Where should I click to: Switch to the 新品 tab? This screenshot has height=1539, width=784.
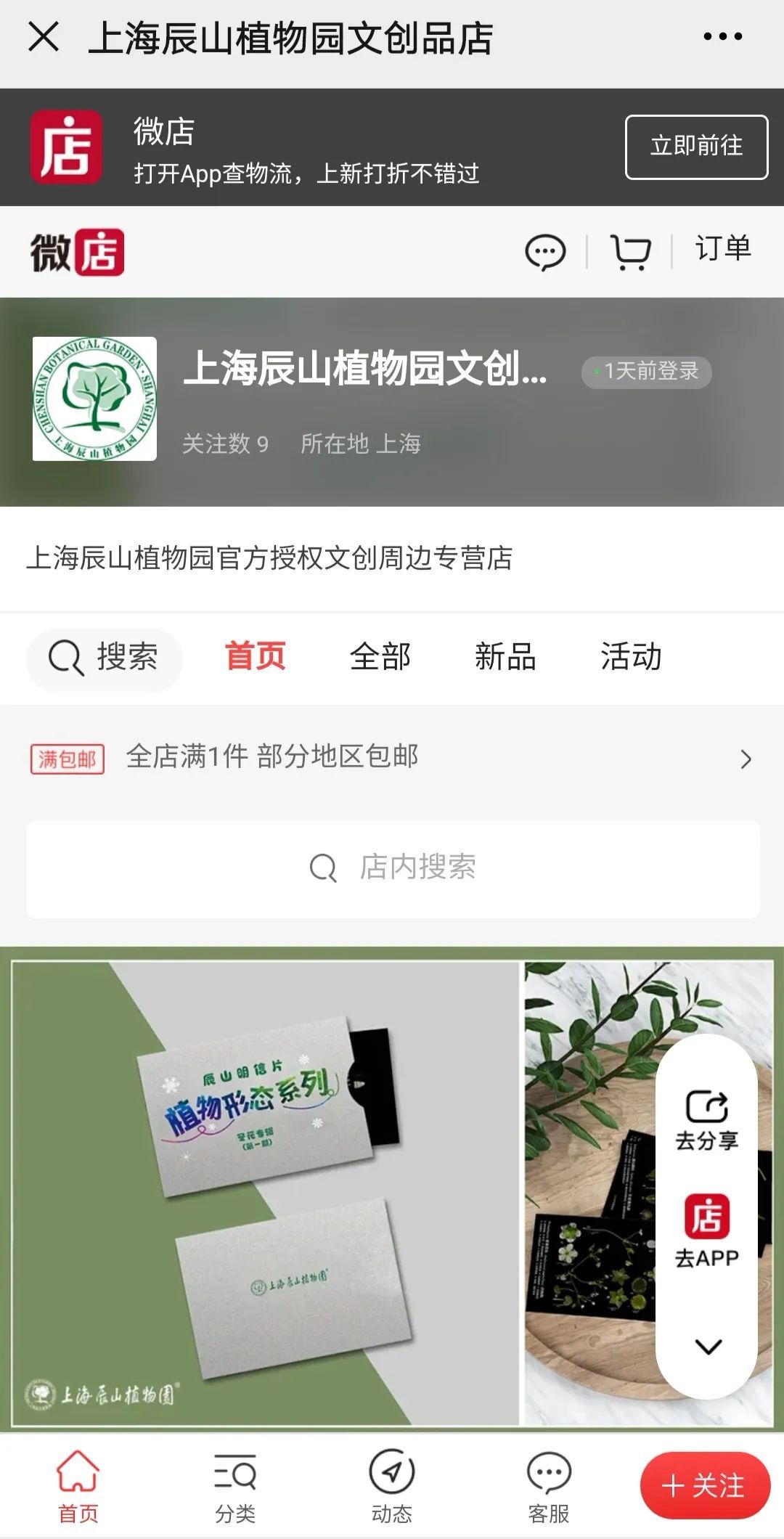click(x=505, y=657)
